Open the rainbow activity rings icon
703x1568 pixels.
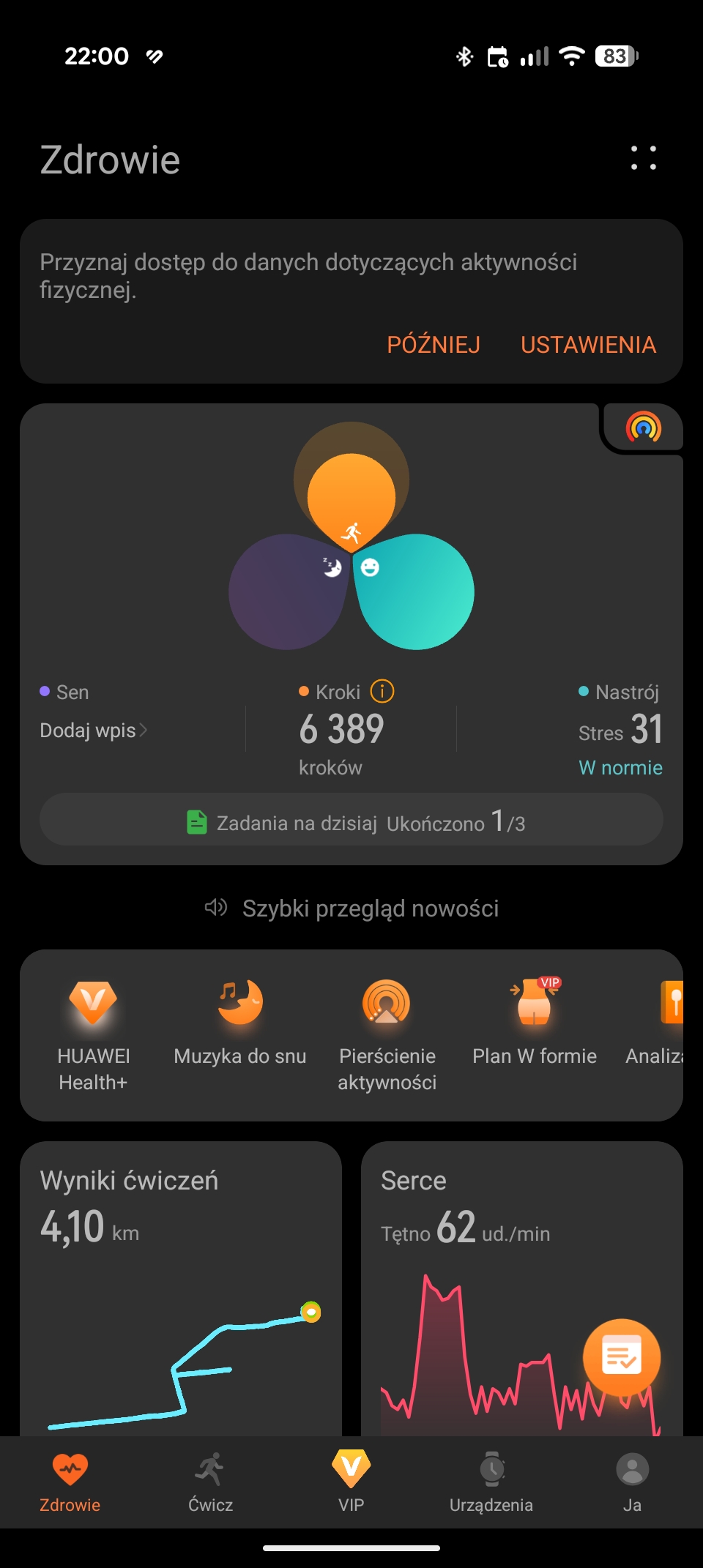click(x=643, y=428)
